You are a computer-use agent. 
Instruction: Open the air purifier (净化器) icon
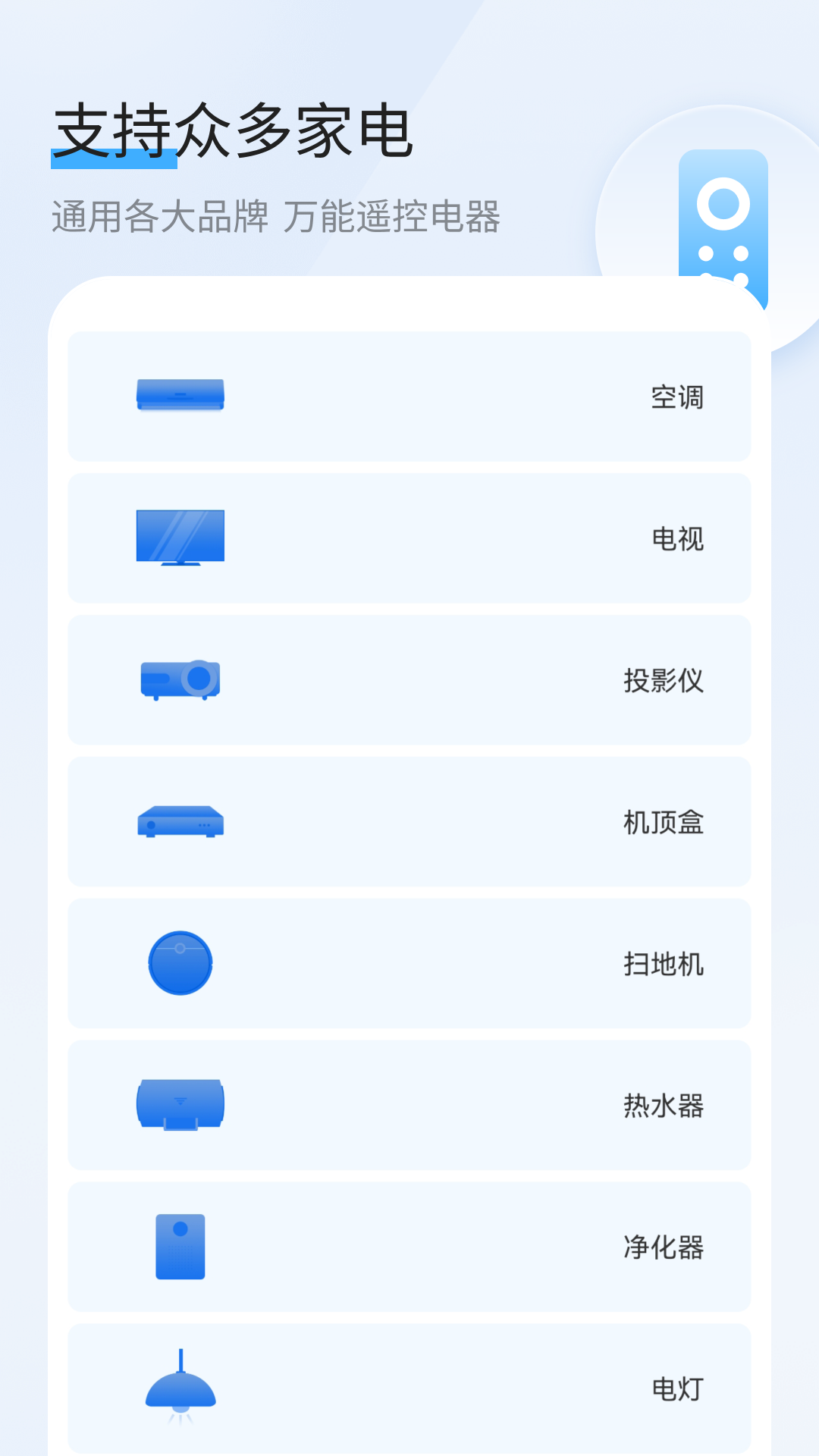(180, 1247)
